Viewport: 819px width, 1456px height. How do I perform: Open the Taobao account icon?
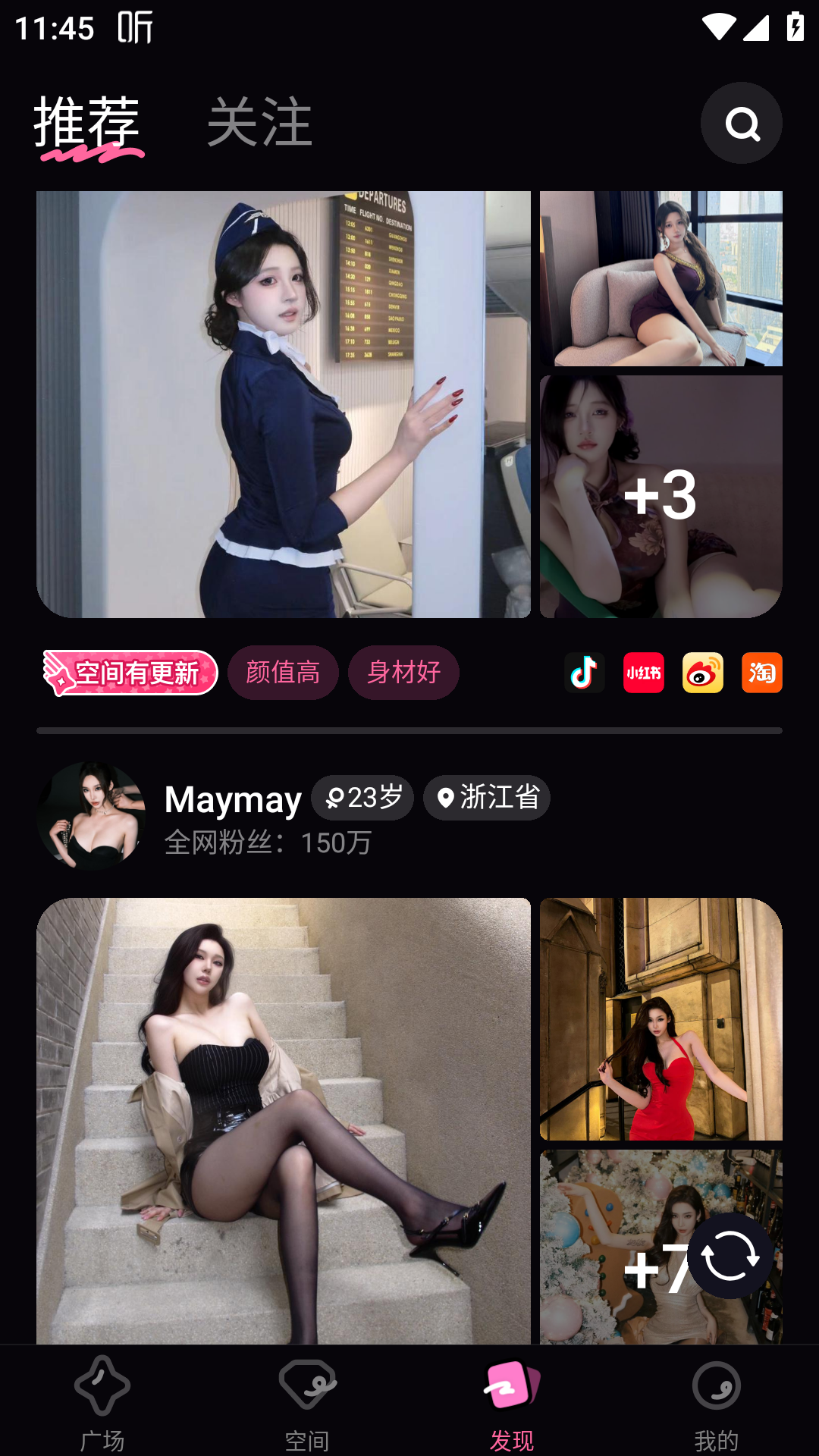pyautogui.click(x=761, y=673)
